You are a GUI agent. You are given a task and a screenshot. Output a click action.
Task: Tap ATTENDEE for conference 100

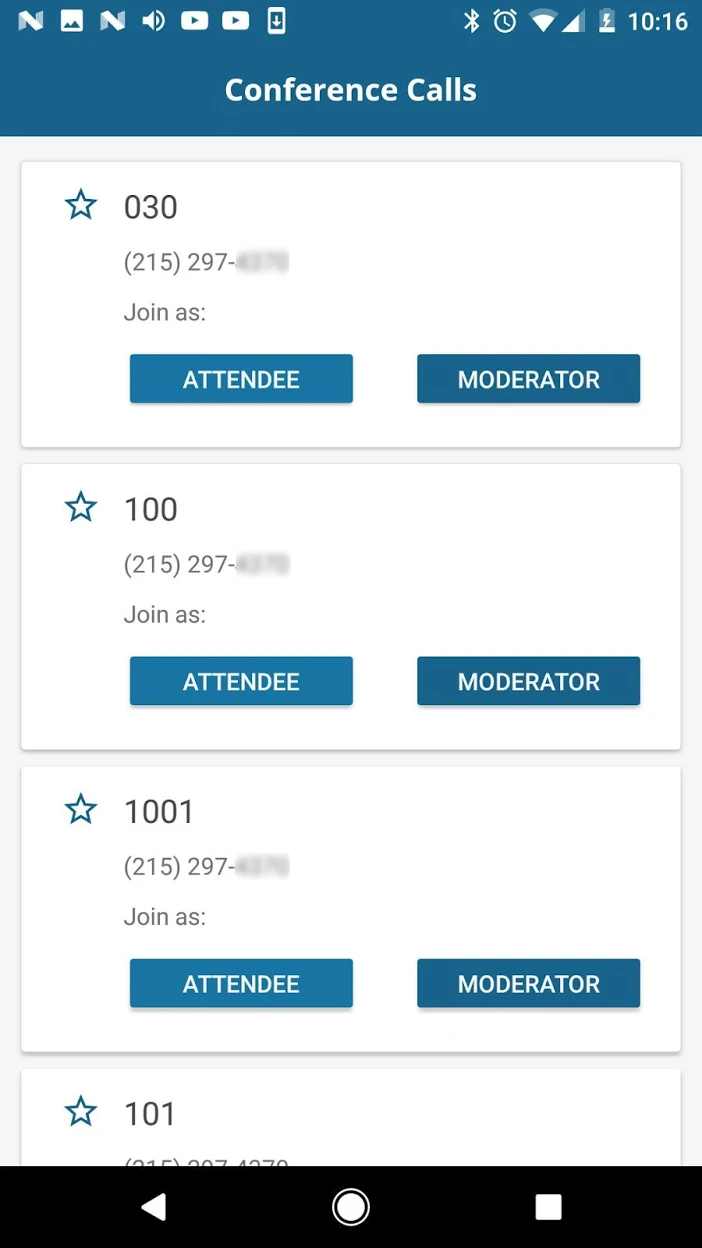pos(241,681)
